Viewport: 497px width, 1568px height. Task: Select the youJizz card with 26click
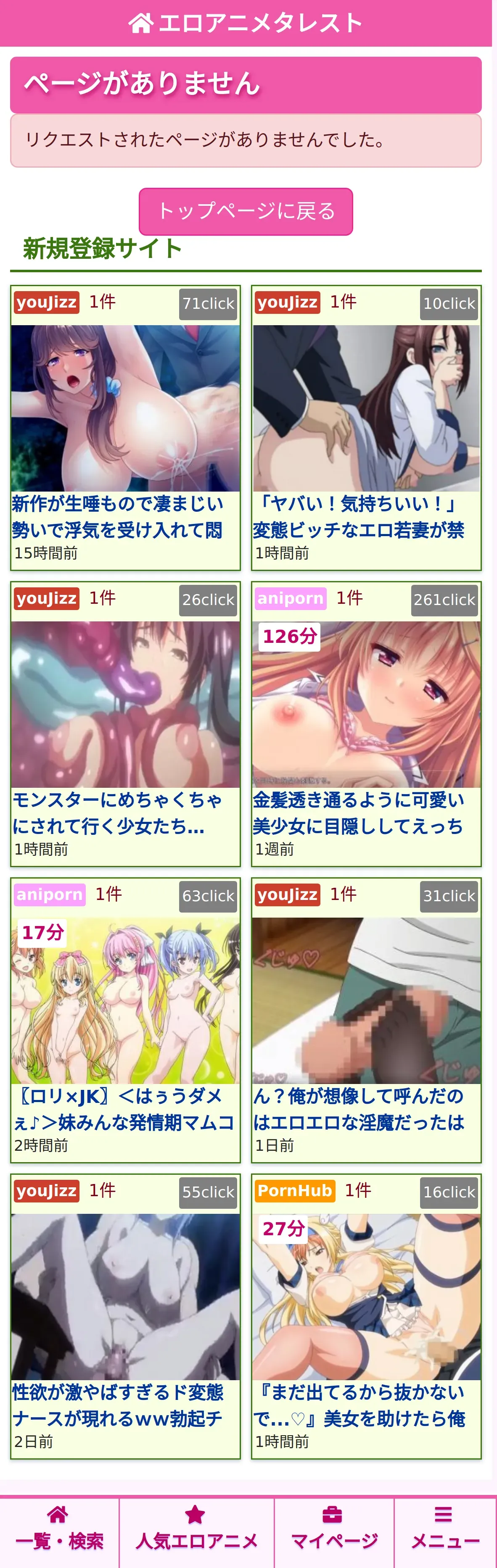[125, 723]
